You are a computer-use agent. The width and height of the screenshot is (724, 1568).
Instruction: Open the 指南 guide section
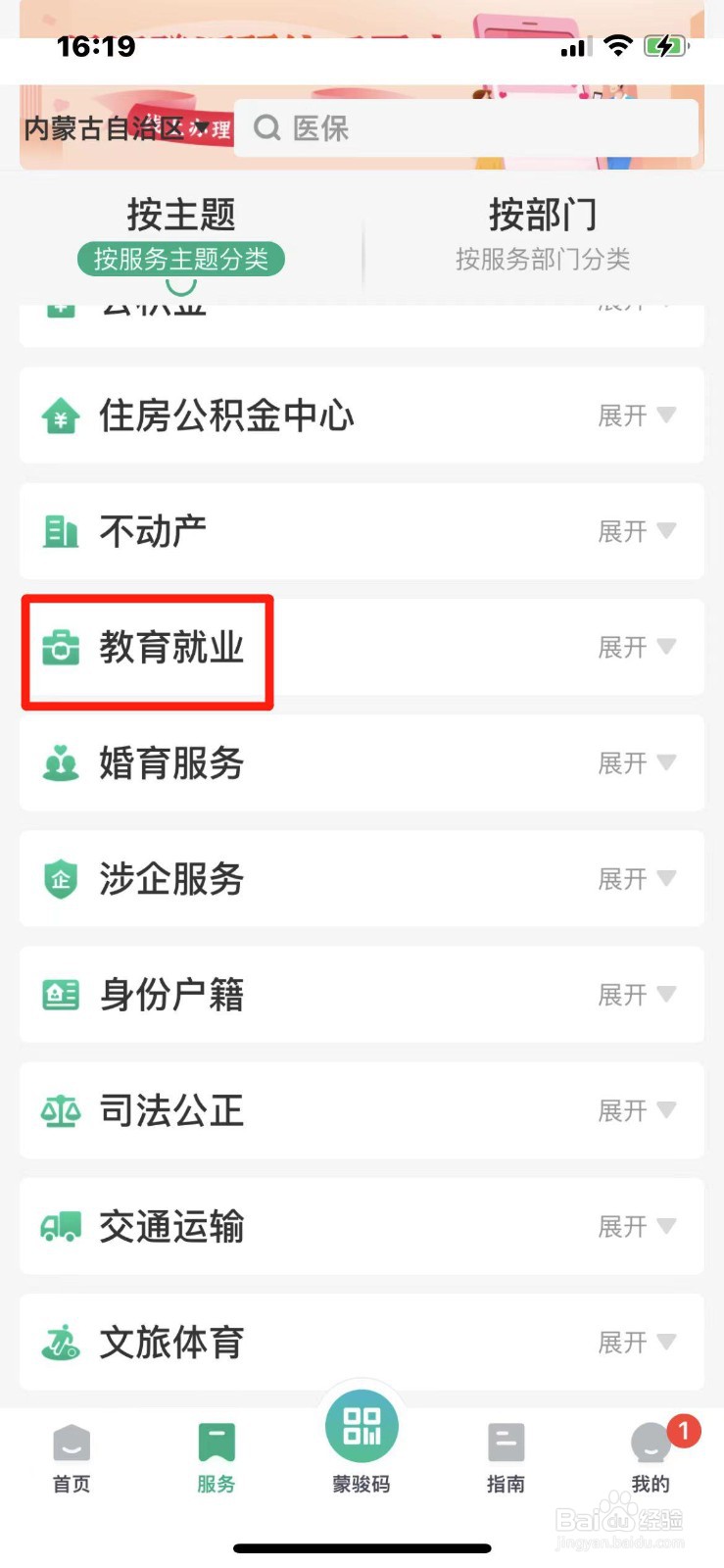506,1455
